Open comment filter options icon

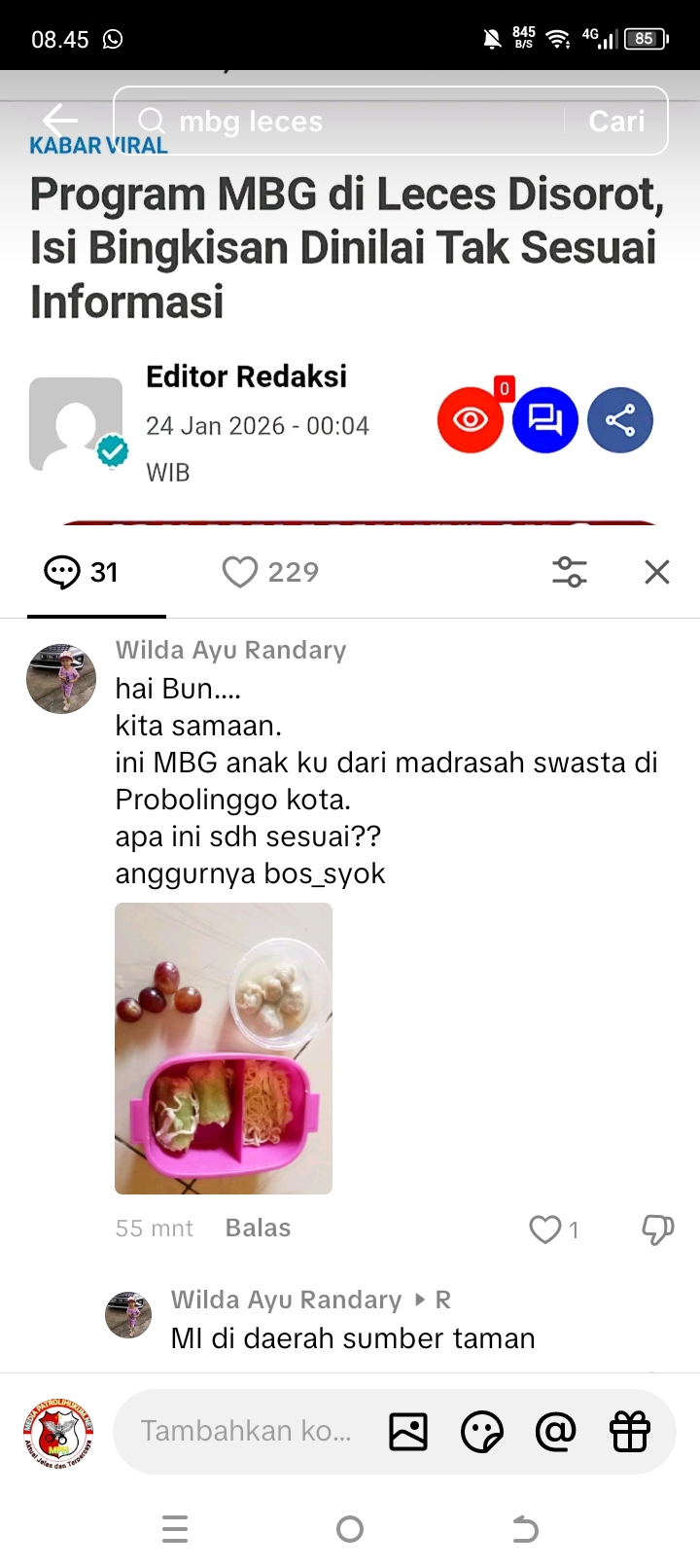click(570, 572)
